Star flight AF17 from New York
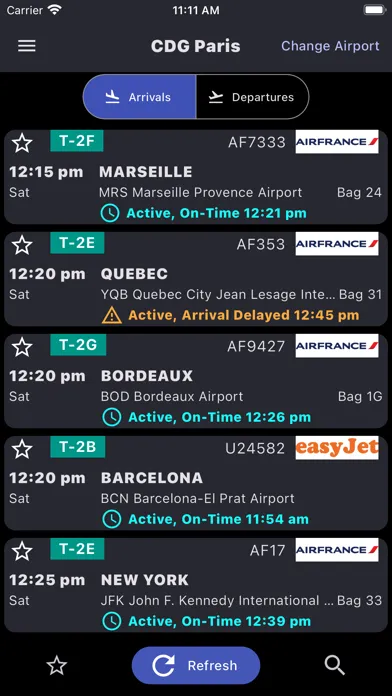Viewport: 392px width, 696px height. [x=22, y=551]
